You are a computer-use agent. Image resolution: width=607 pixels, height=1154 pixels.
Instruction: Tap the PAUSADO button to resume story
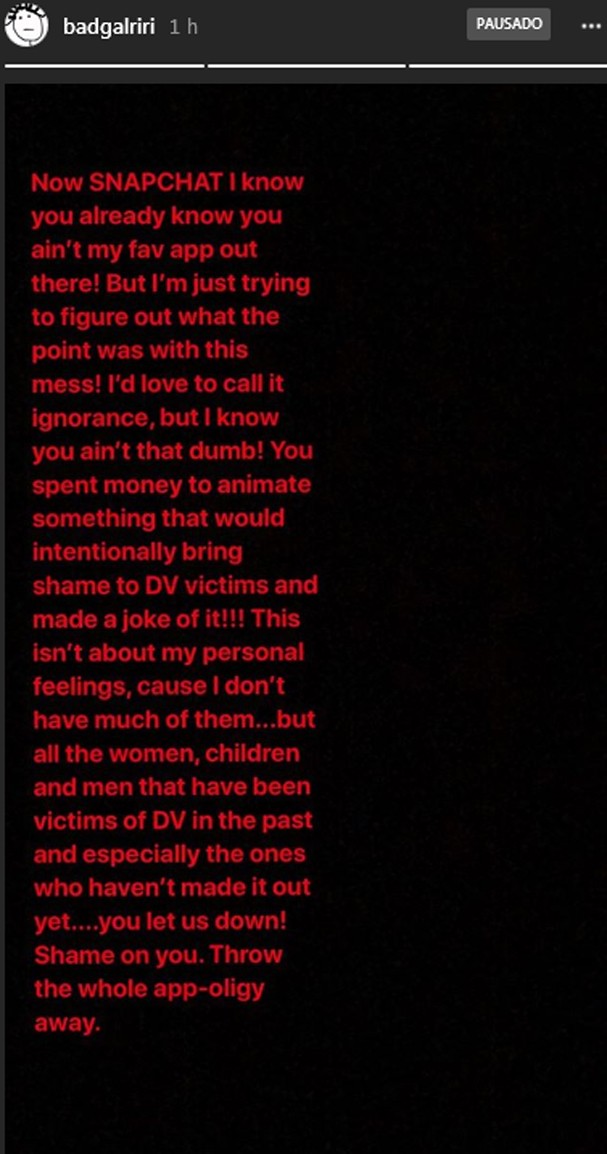pyautogui.click(x=508, y=23)
